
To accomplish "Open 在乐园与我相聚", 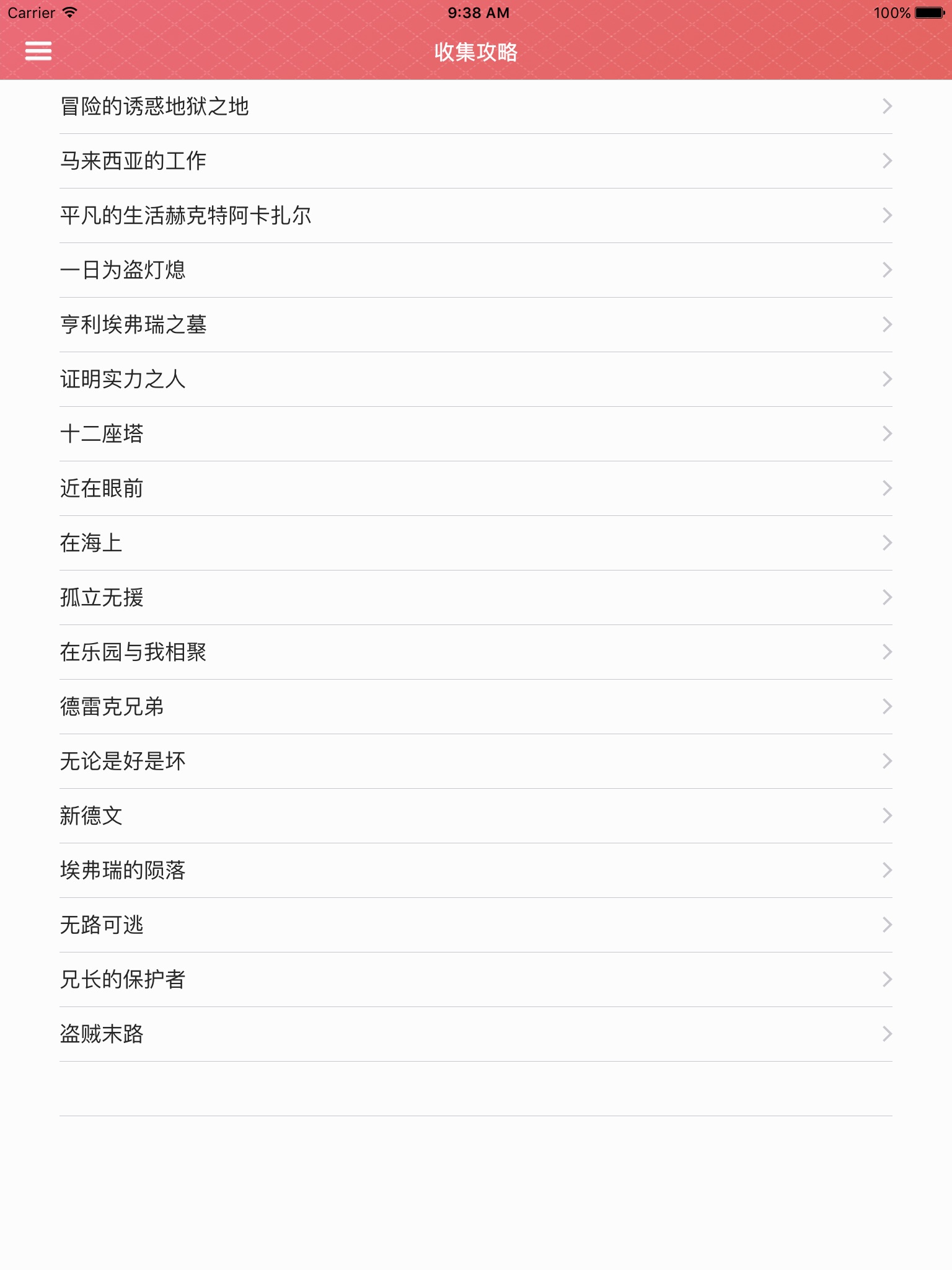I will [x=476, y=652].
